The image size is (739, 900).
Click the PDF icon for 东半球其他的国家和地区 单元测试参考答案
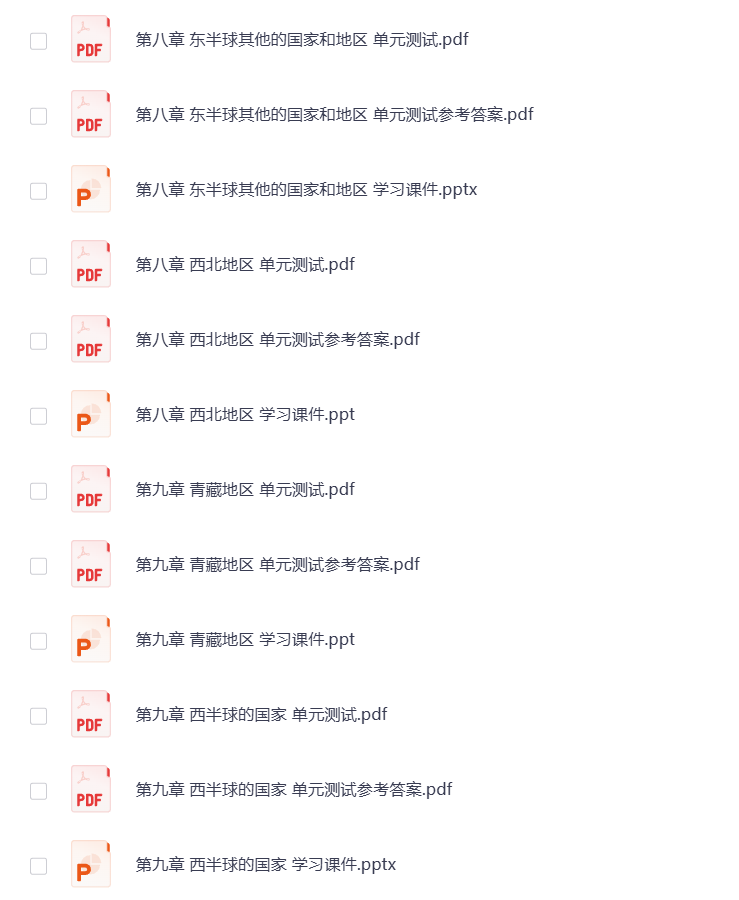91,115
